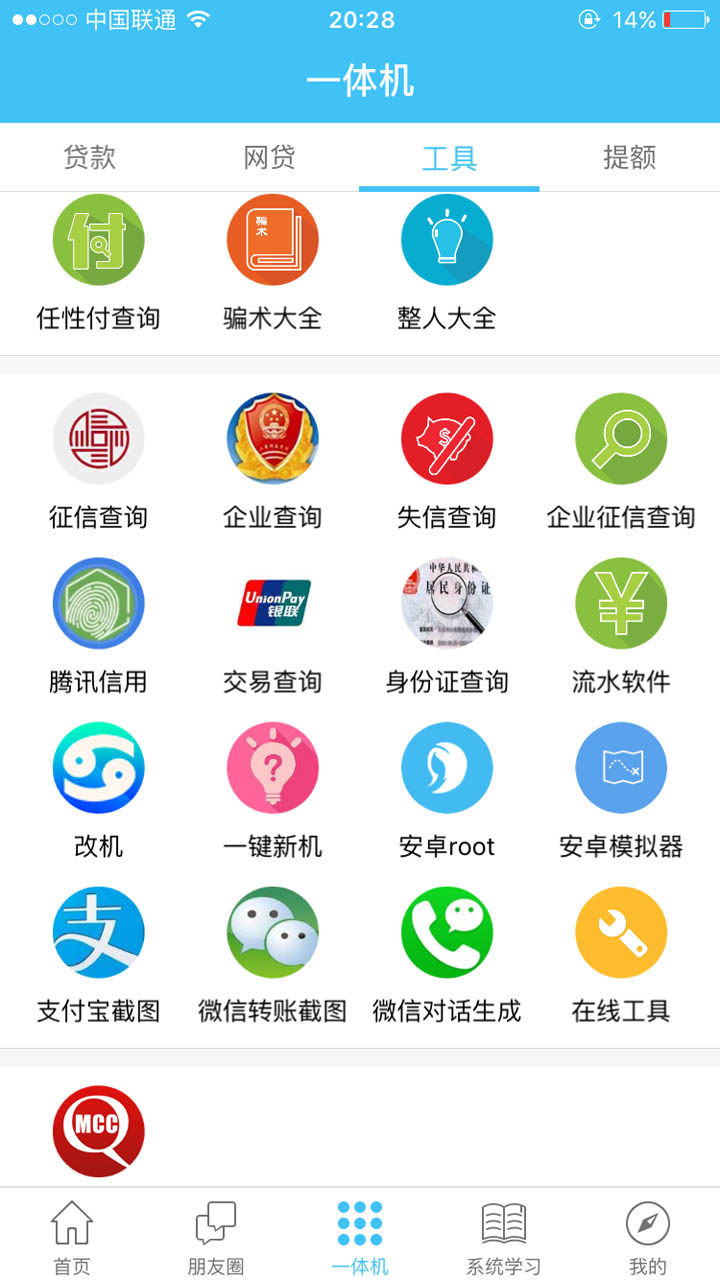The width and height of the screenshot is (720, 1280).
Task: Open 整人大全 prank collection
Action: point(446,239)
